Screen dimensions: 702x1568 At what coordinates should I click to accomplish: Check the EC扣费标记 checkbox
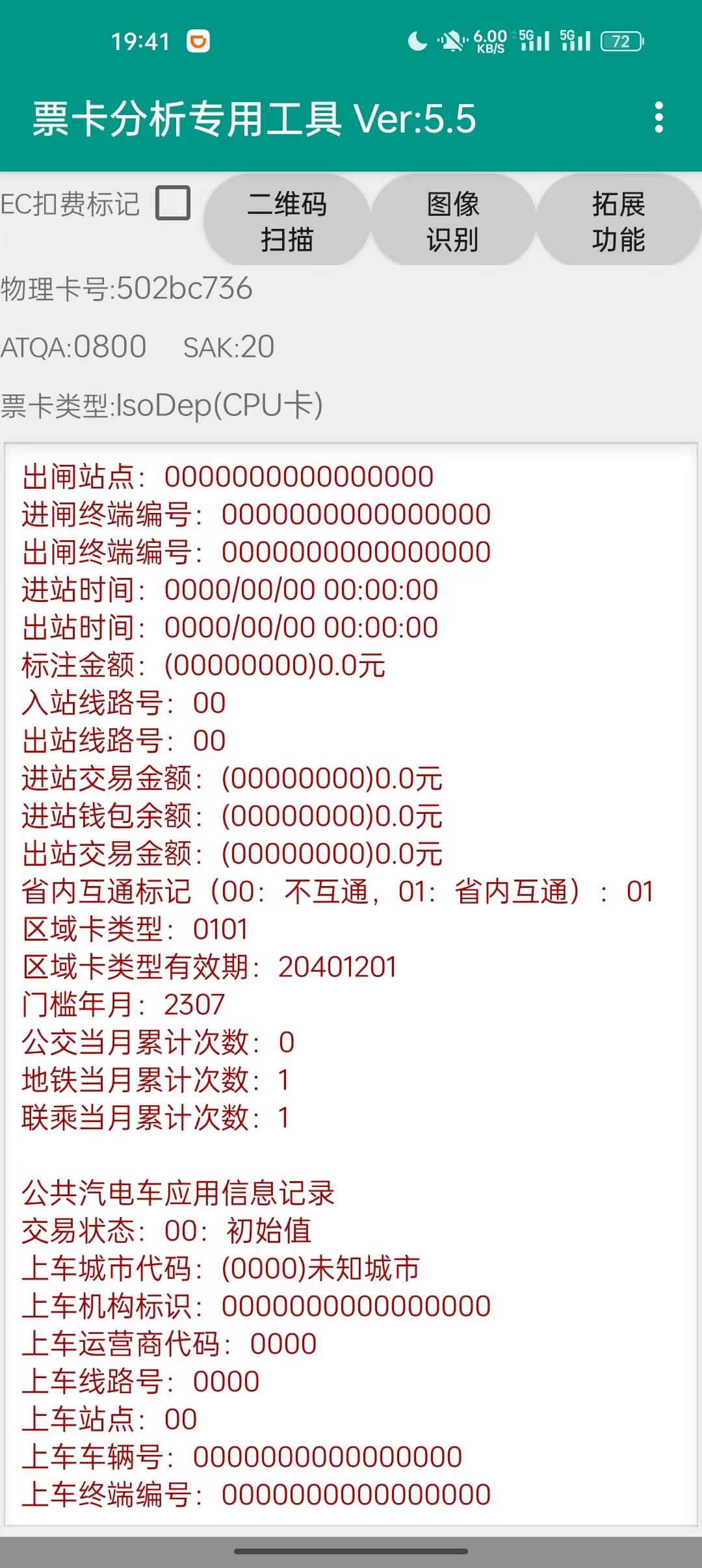coord(173,203)
